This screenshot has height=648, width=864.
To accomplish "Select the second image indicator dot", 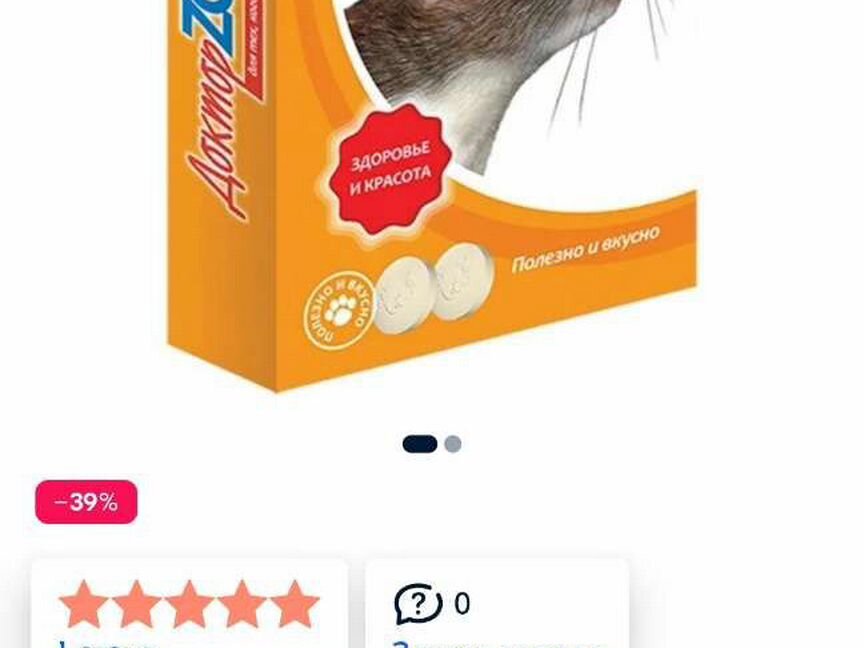I will 453,444.
